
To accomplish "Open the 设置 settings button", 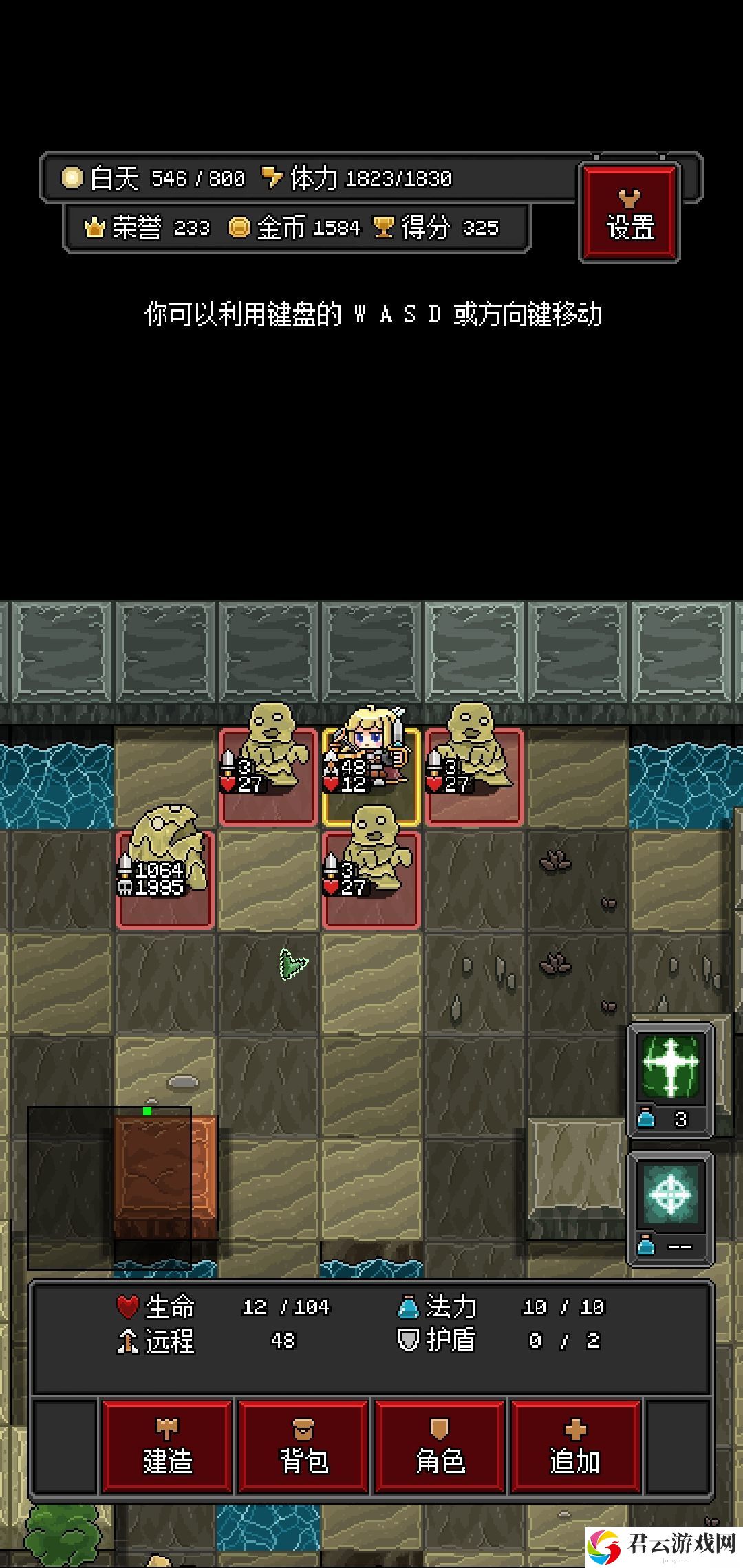I will [x=629, y=213].
